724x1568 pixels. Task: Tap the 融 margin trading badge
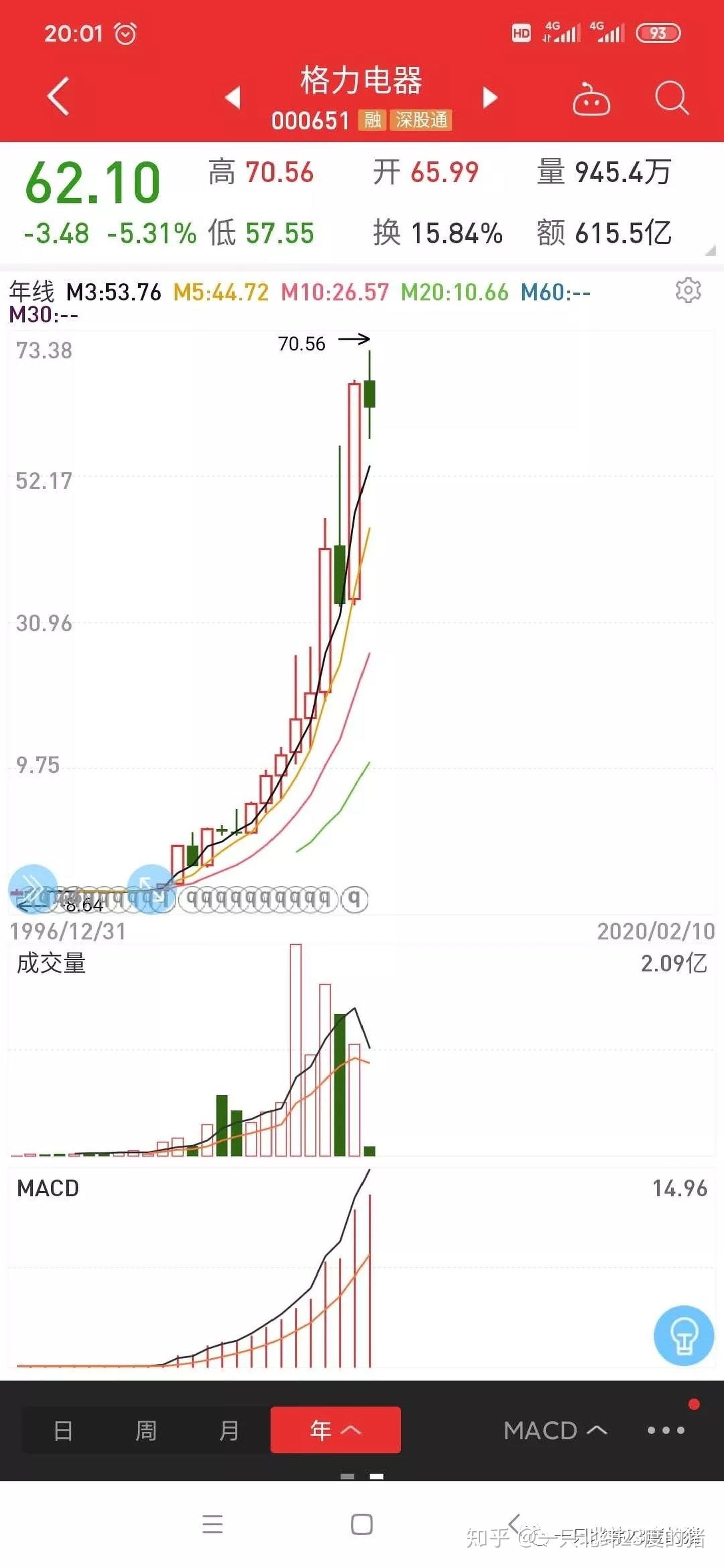pyautogui.click(x=373, y=122)
